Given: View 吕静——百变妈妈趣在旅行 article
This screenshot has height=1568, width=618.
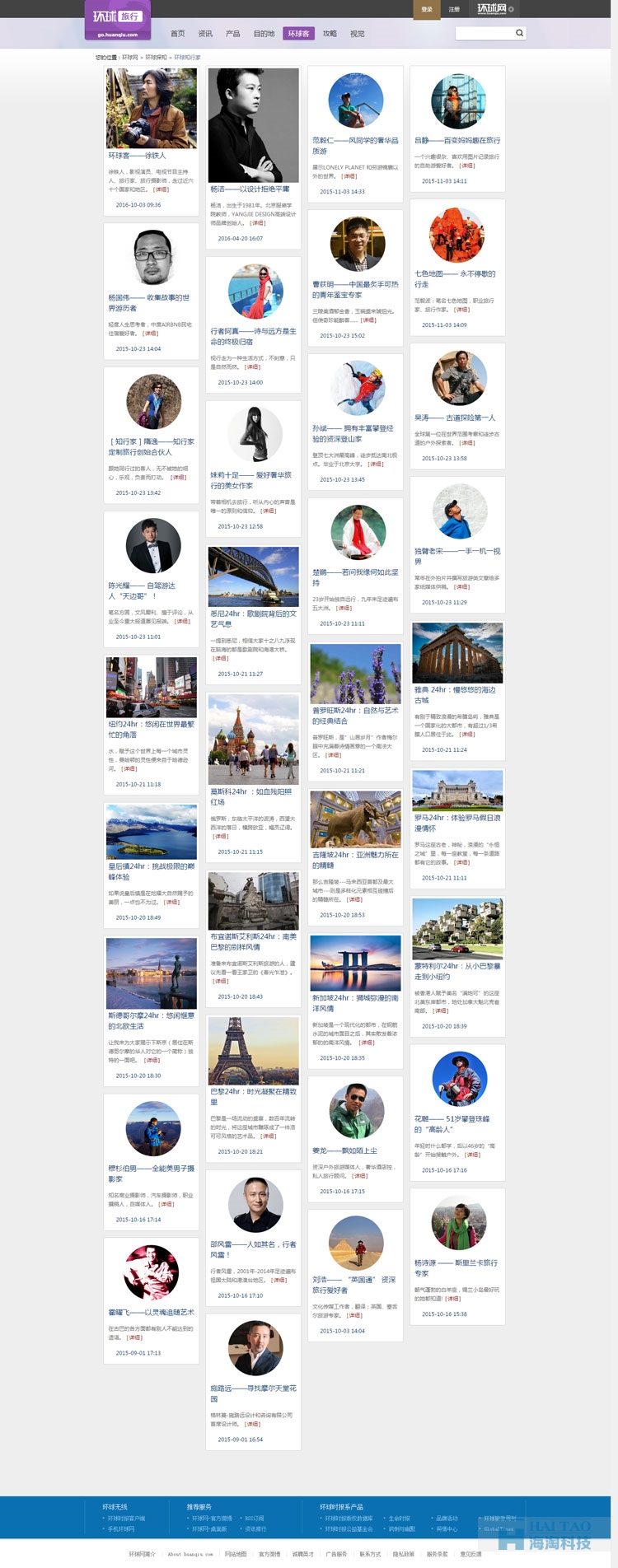Looking at the screenshot, I should pyautogui.click(x=457, y=141).
